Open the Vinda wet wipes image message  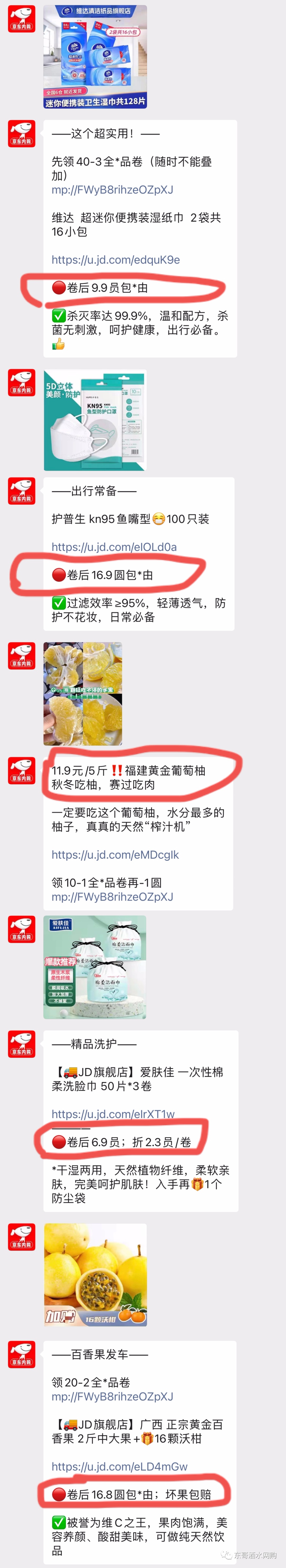click(x=95, y=57)
